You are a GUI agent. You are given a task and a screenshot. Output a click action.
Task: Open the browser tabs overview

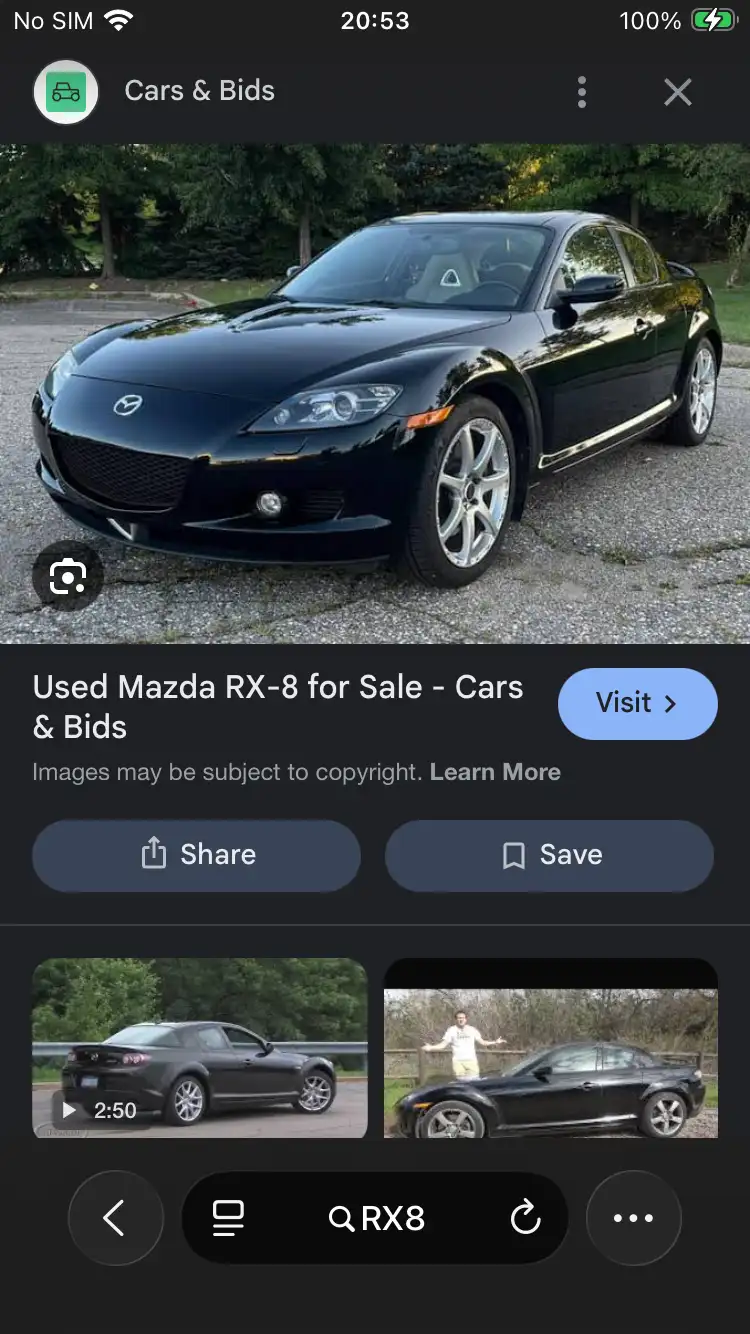pos(228,1218)
